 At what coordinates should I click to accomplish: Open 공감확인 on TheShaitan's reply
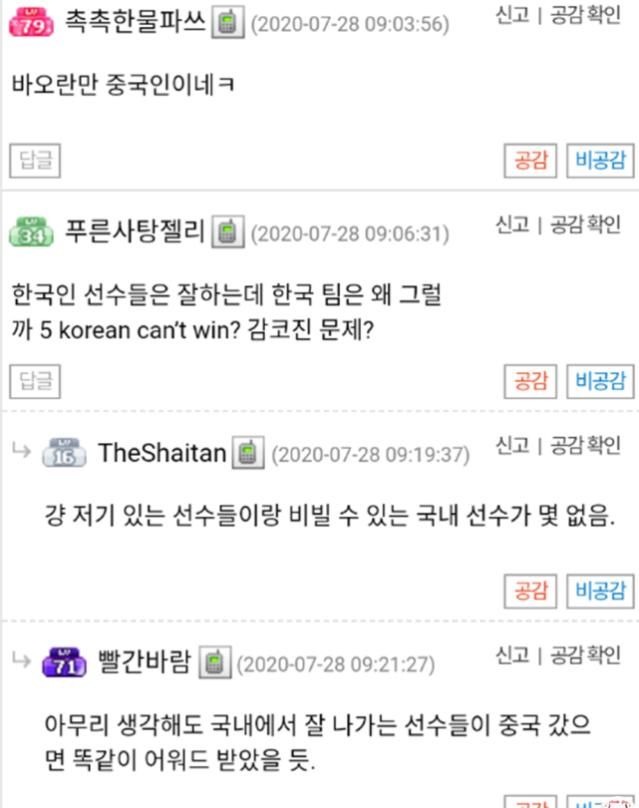(585, 445)
